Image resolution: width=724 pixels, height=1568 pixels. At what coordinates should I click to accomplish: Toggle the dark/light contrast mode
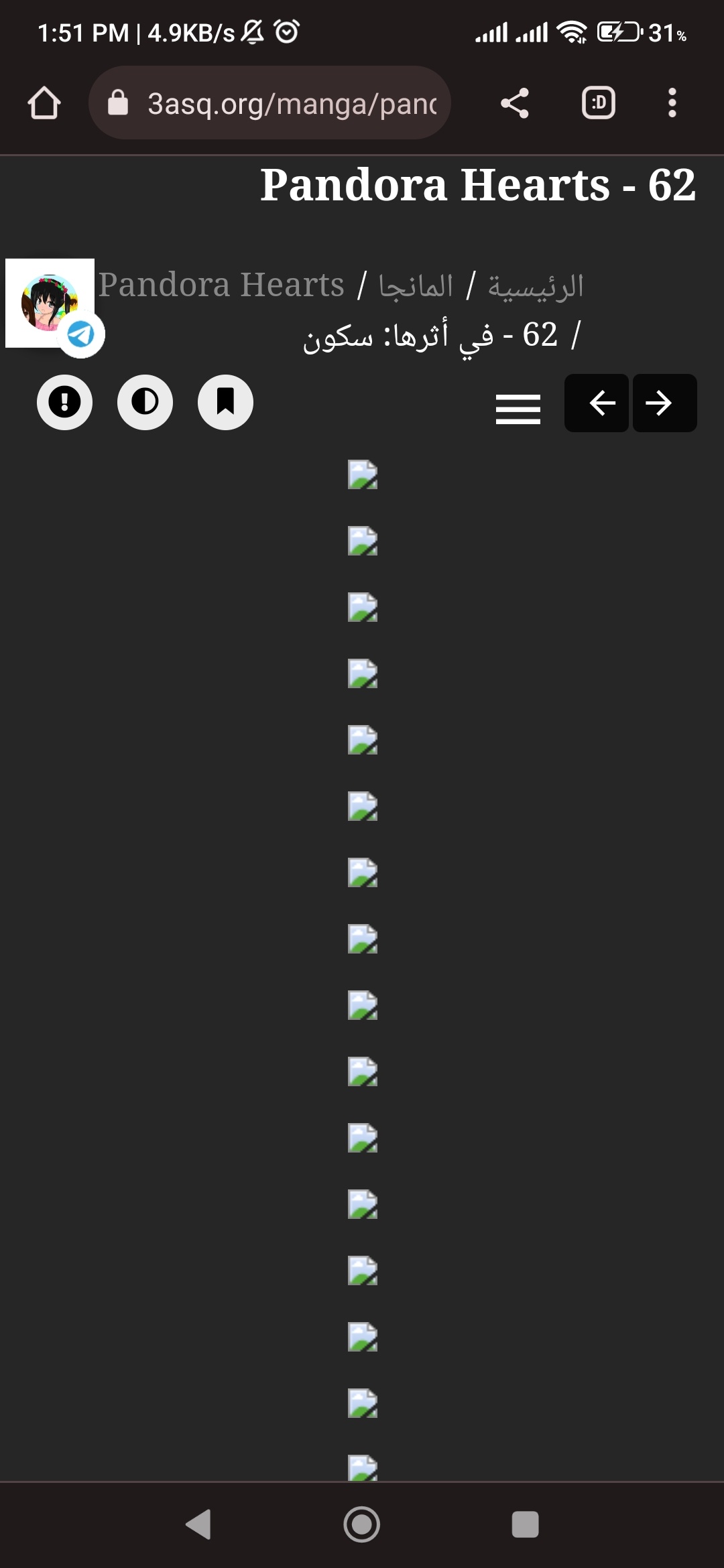(145, 402)
